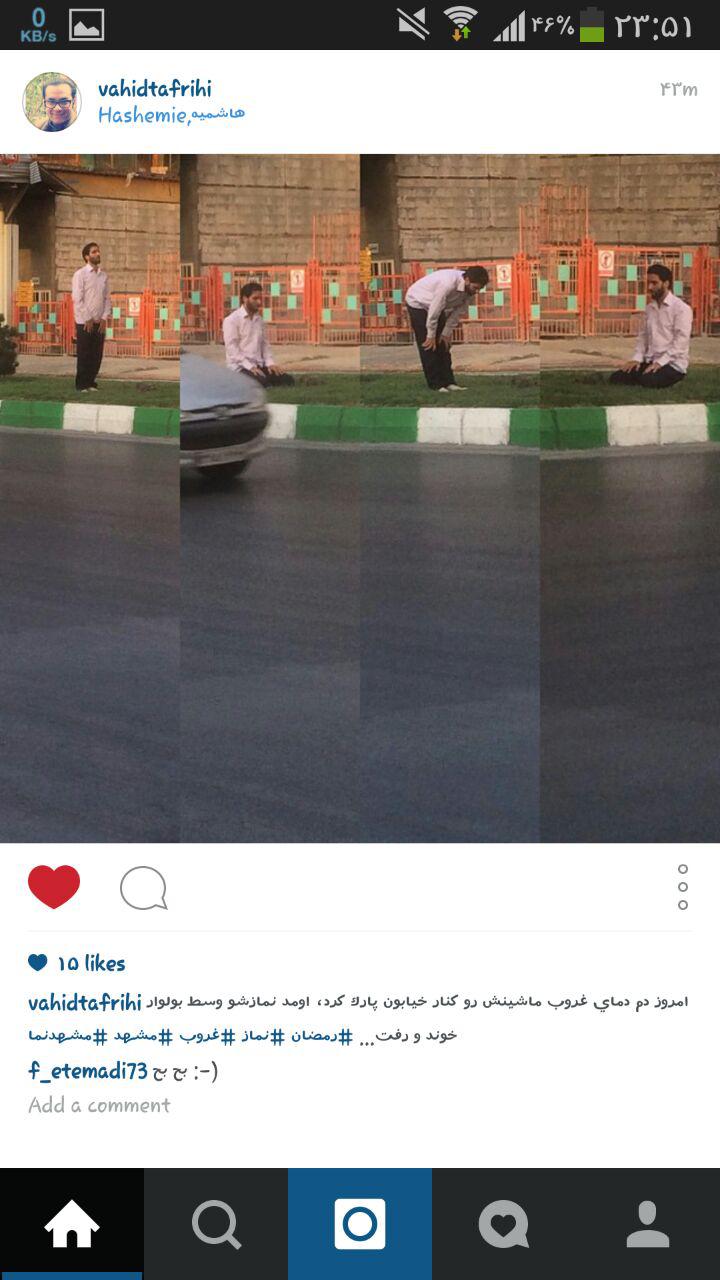Unlike the post with the red heart
This screenshot has height=1280, width=720.
tap(54, 887)
